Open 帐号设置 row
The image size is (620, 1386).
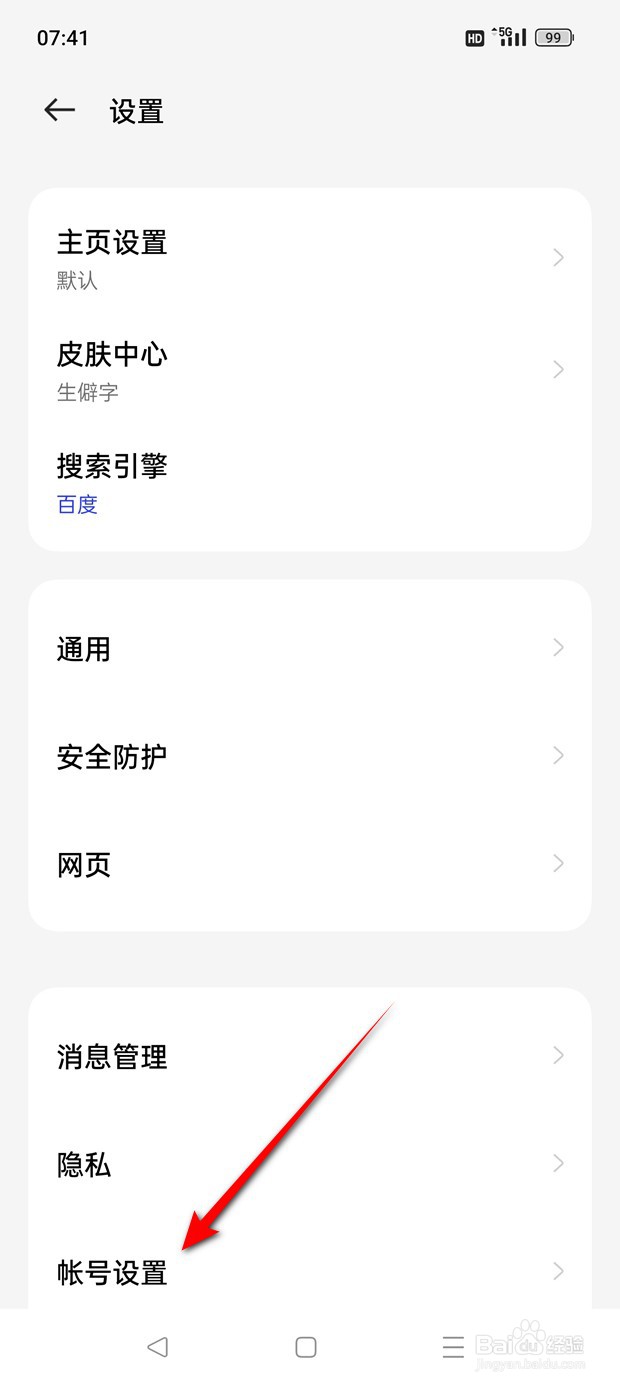click(310, 1271)
